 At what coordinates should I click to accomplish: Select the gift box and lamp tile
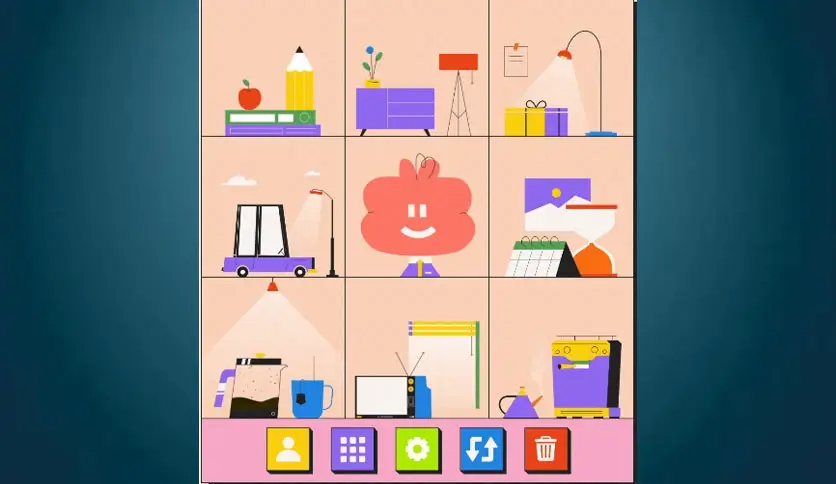coord(560,70)
